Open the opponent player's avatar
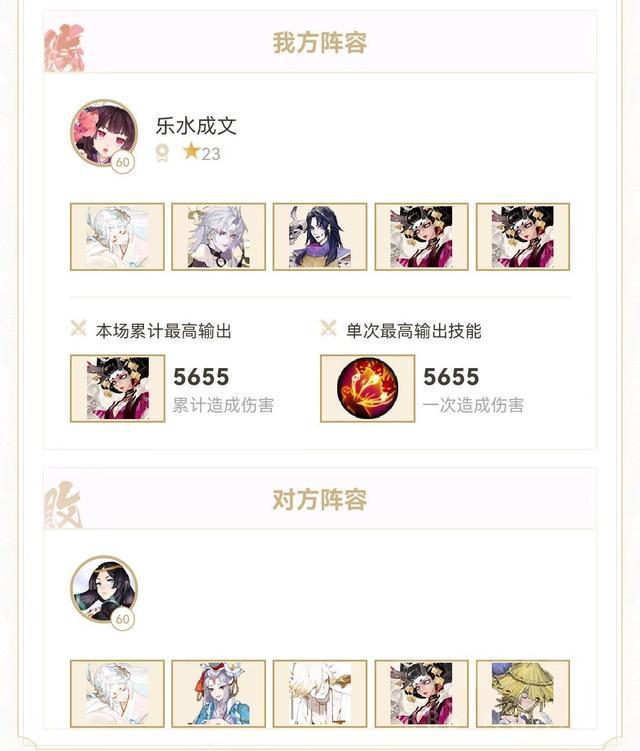 coord(103,589)
